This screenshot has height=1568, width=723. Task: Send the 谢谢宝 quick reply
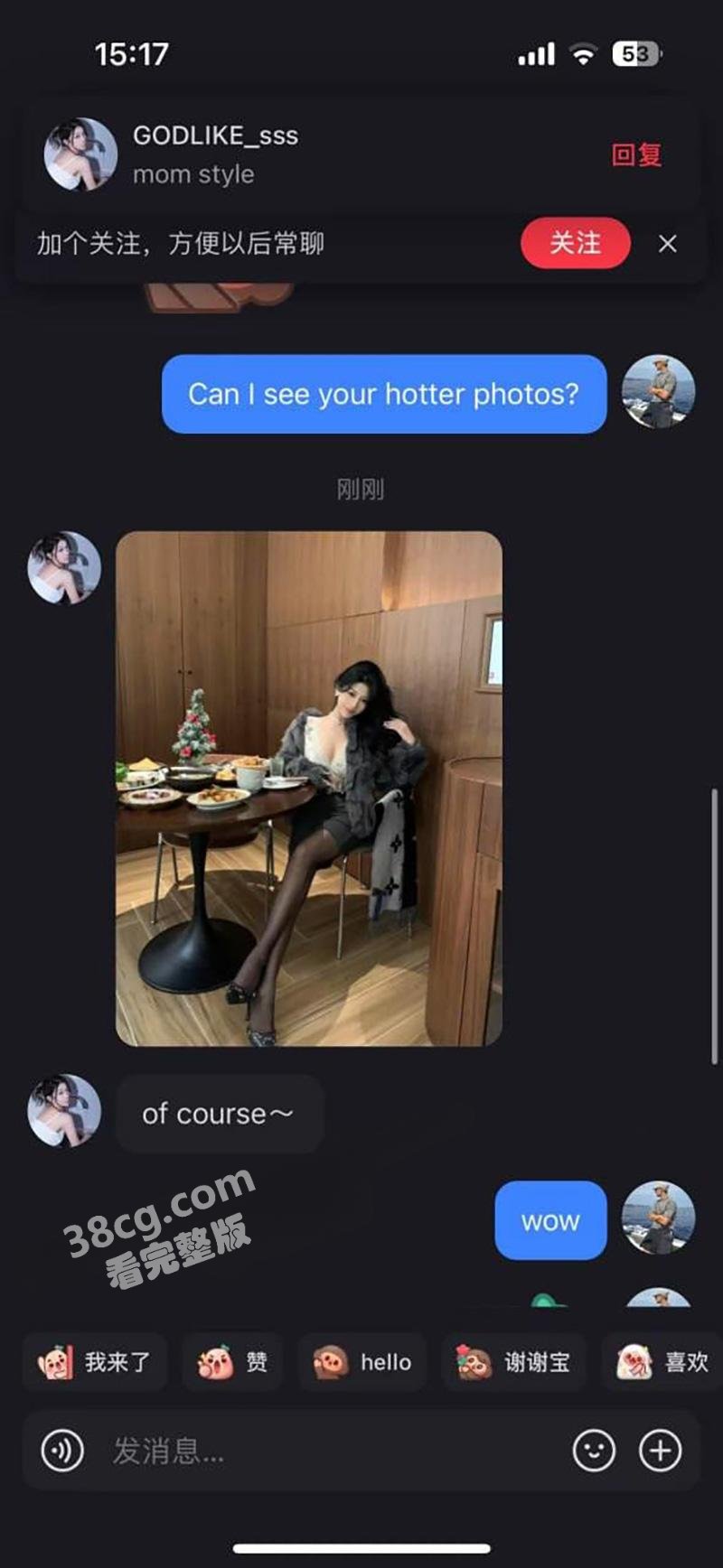(513, 1362)
